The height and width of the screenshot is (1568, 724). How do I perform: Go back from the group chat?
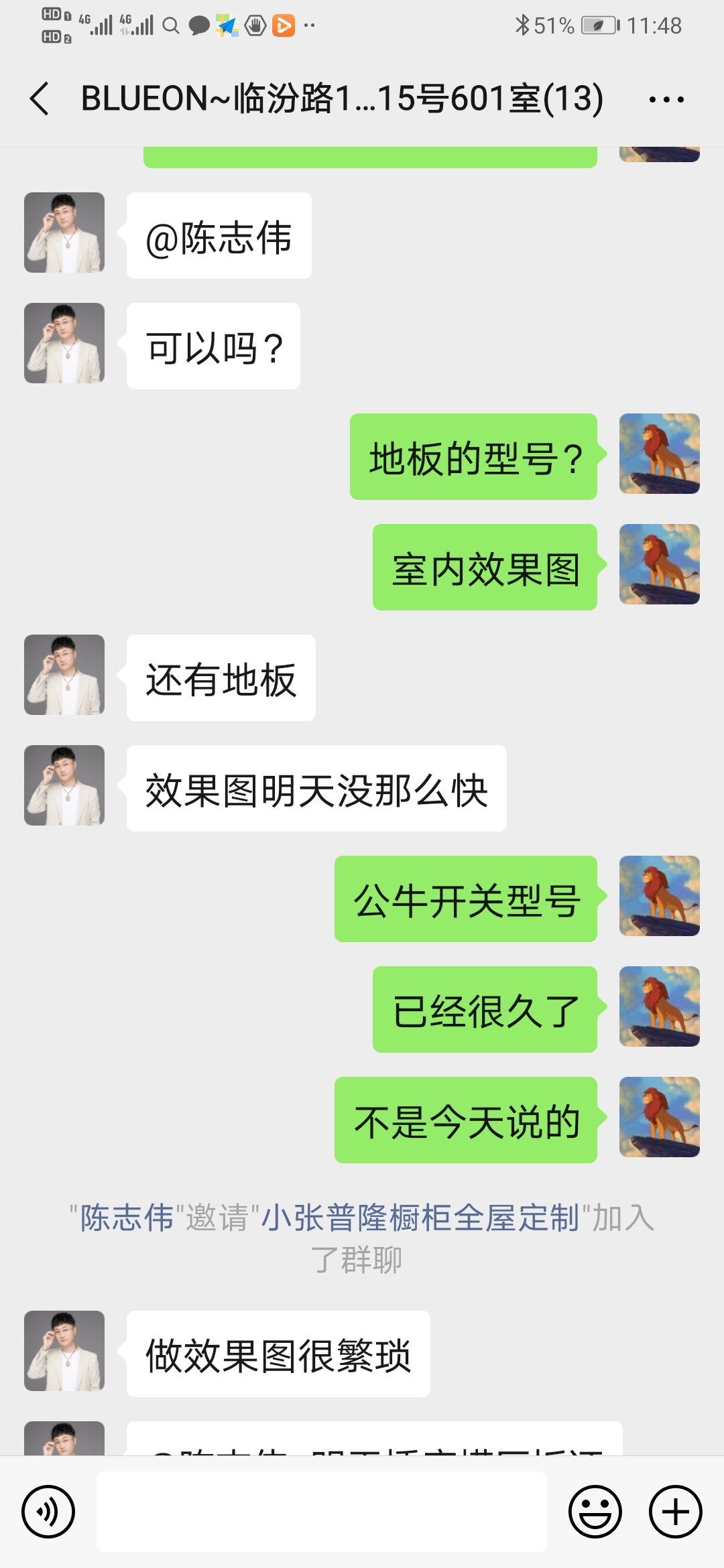(40, 99)
